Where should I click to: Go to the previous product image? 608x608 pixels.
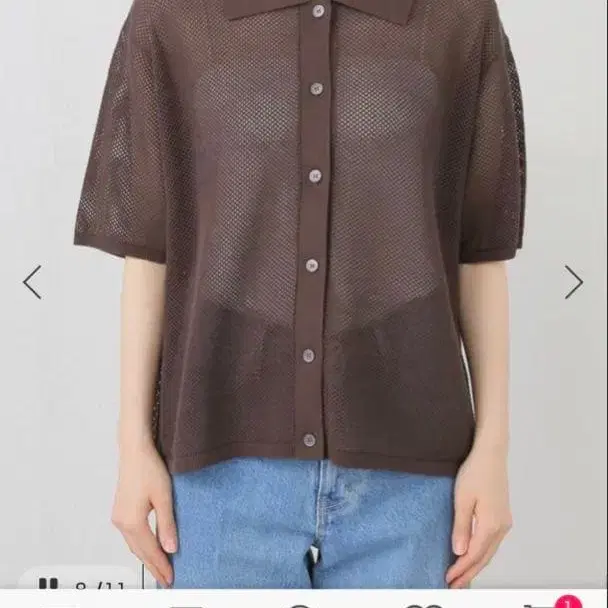coord(32,282)
